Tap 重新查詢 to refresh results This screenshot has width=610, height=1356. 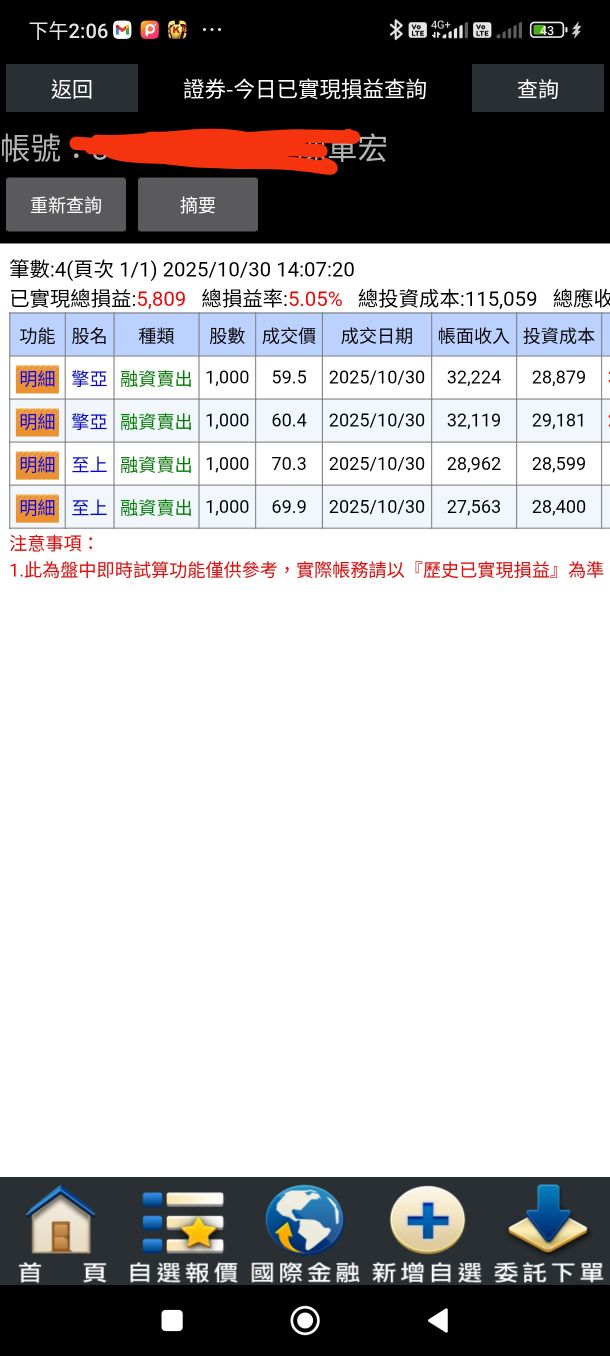66,205
